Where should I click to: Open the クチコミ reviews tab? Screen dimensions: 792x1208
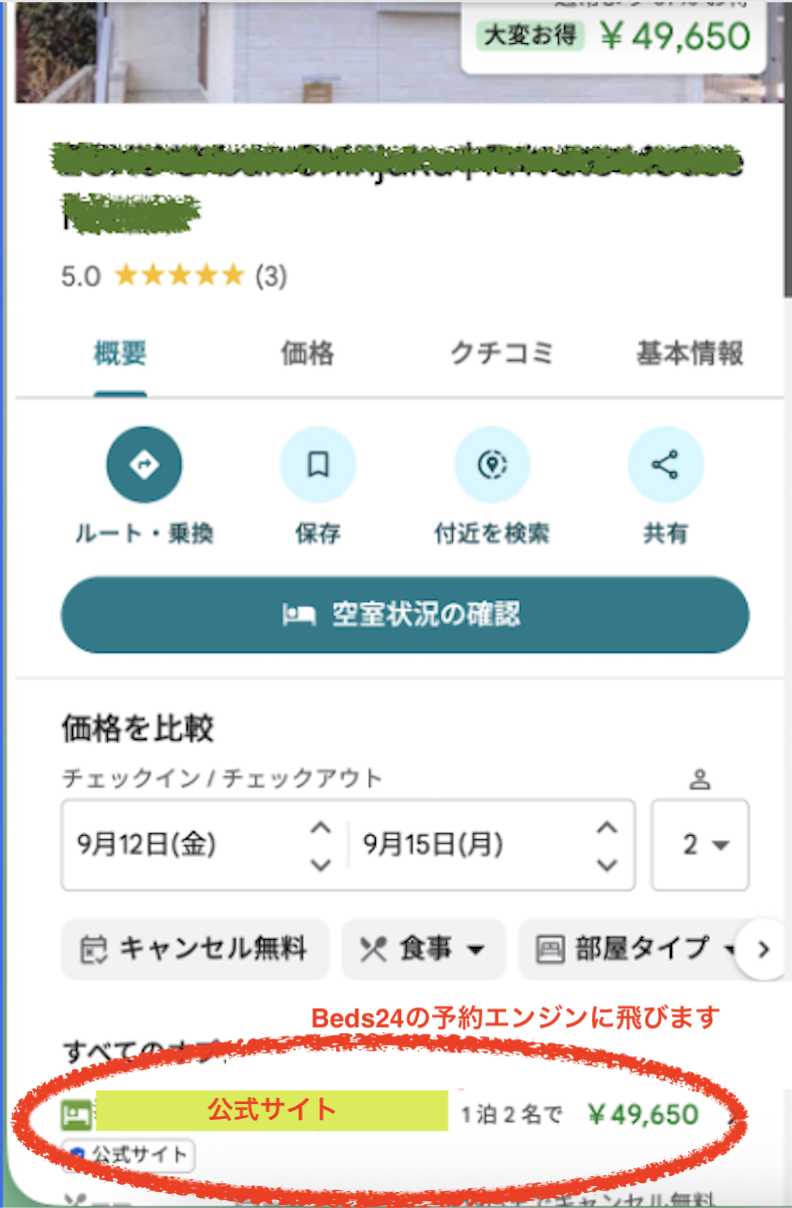pos(501,353)
